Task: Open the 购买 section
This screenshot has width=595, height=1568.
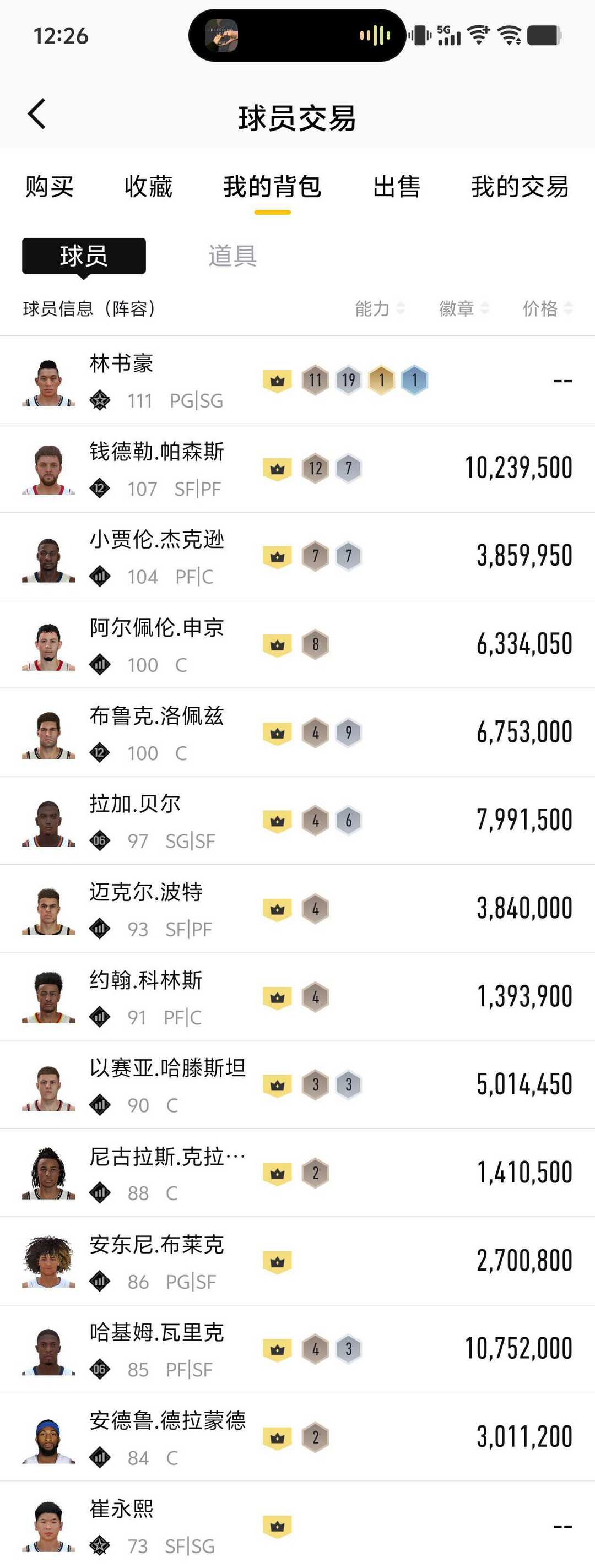Action: [48, 187]
